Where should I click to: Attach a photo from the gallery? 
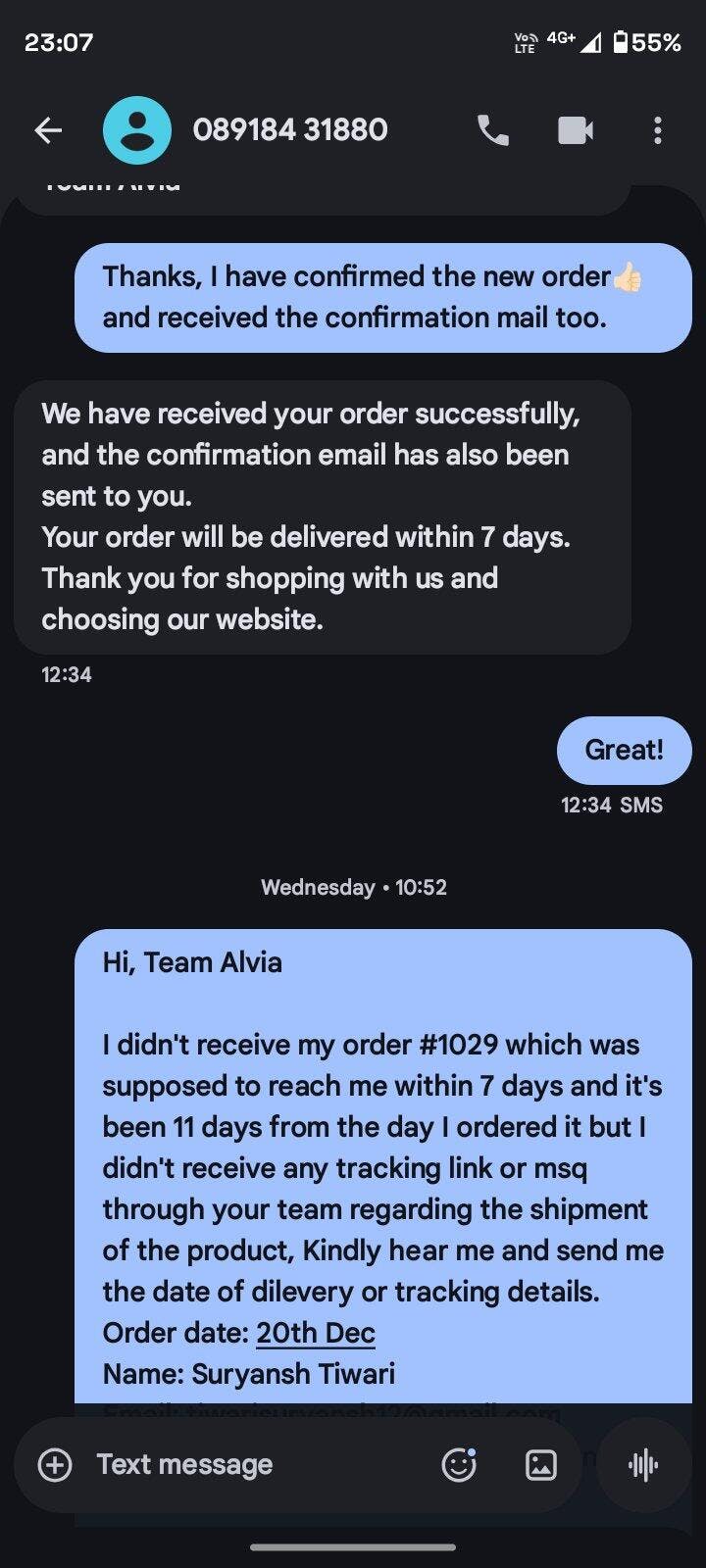(541, 1464)
